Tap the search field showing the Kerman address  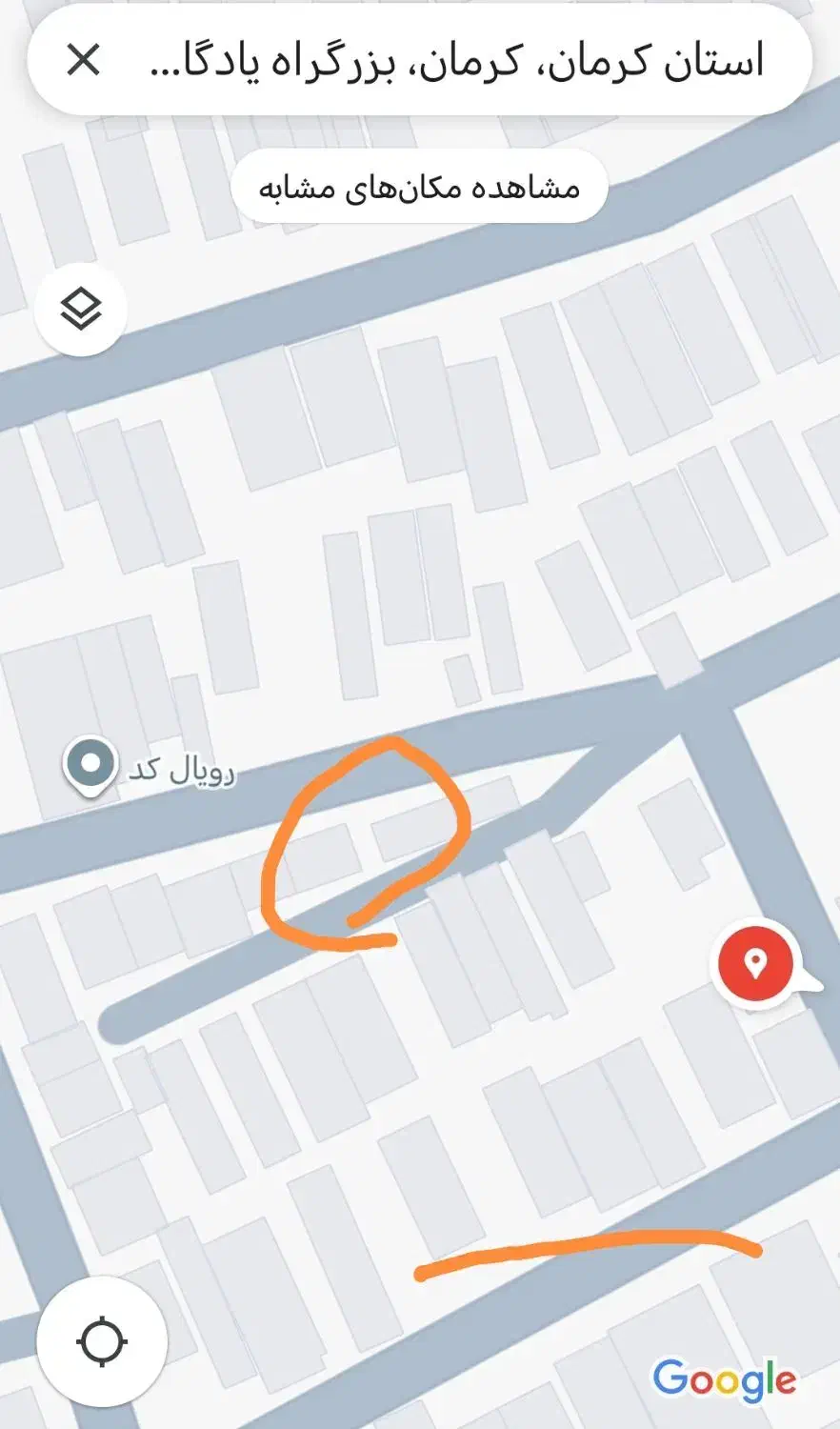pos(457,61)
